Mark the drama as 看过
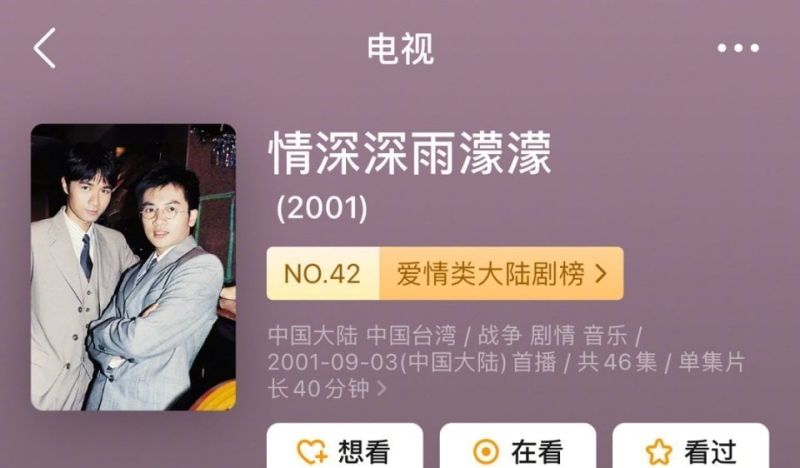The height and width of the screenshot is (468, 800). pyautogui.click(x=691, y=450)
